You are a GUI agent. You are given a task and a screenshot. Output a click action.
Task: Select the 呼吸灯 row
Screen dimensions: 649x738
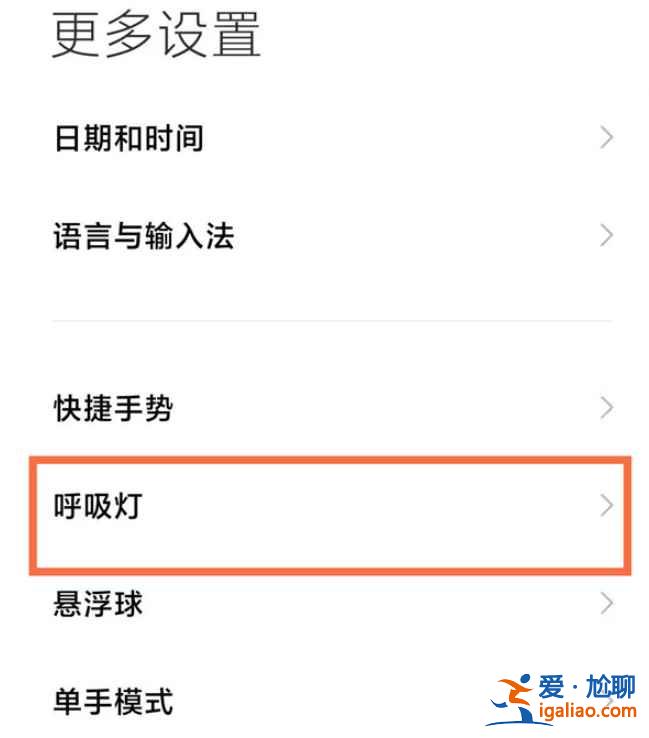pyautogui.click(x=98, y=506)
